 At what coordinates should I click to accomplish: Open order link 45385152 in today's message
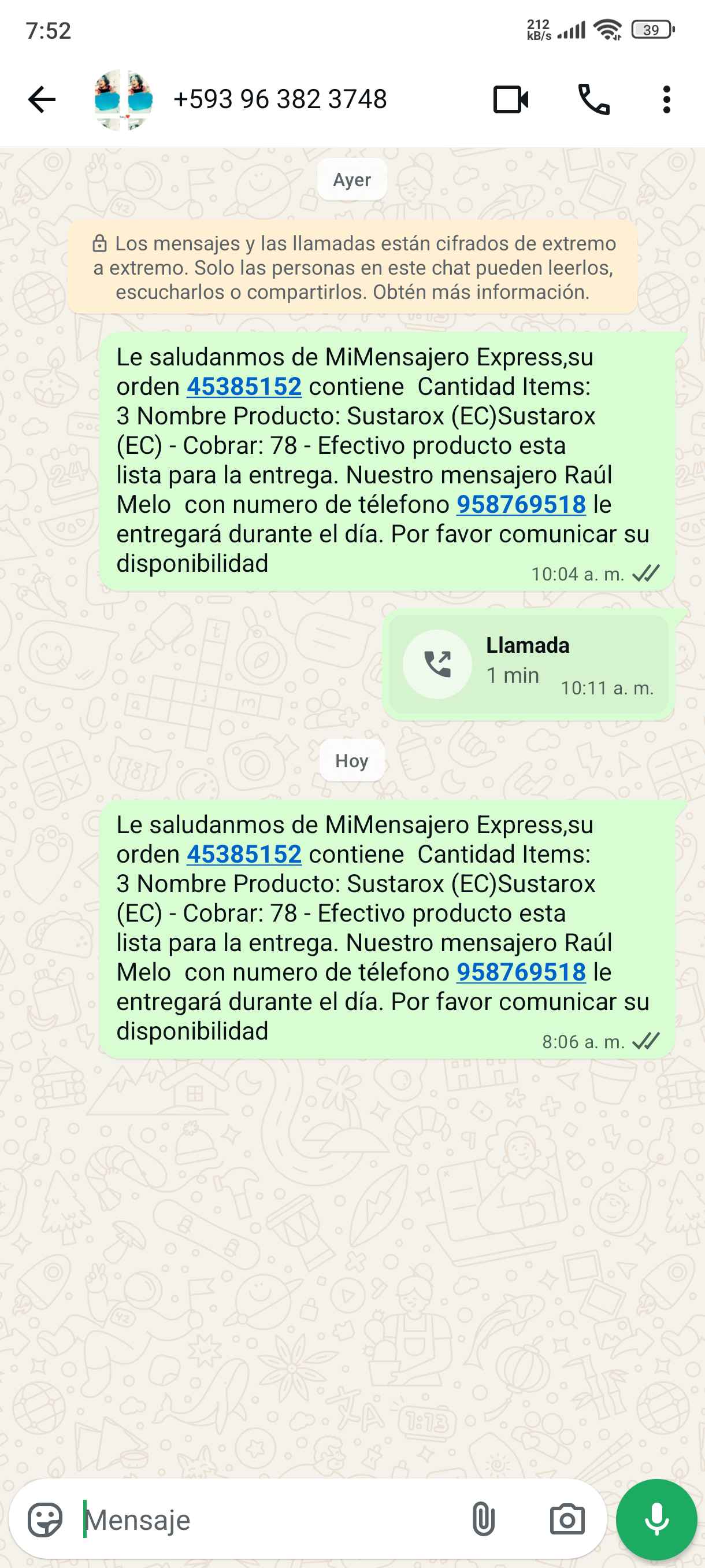(x=244, y=855)
